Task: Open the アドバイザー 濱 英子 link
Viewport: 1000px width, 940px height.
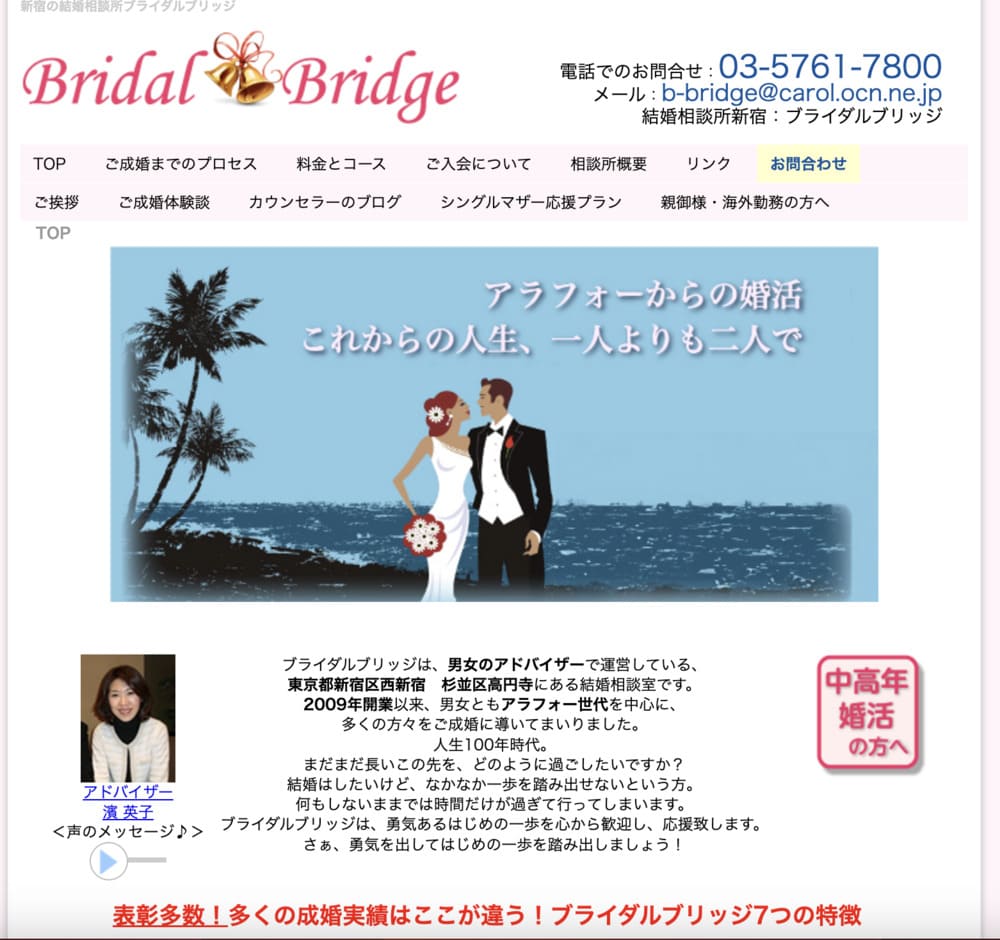Action: [x=127, y=802]
